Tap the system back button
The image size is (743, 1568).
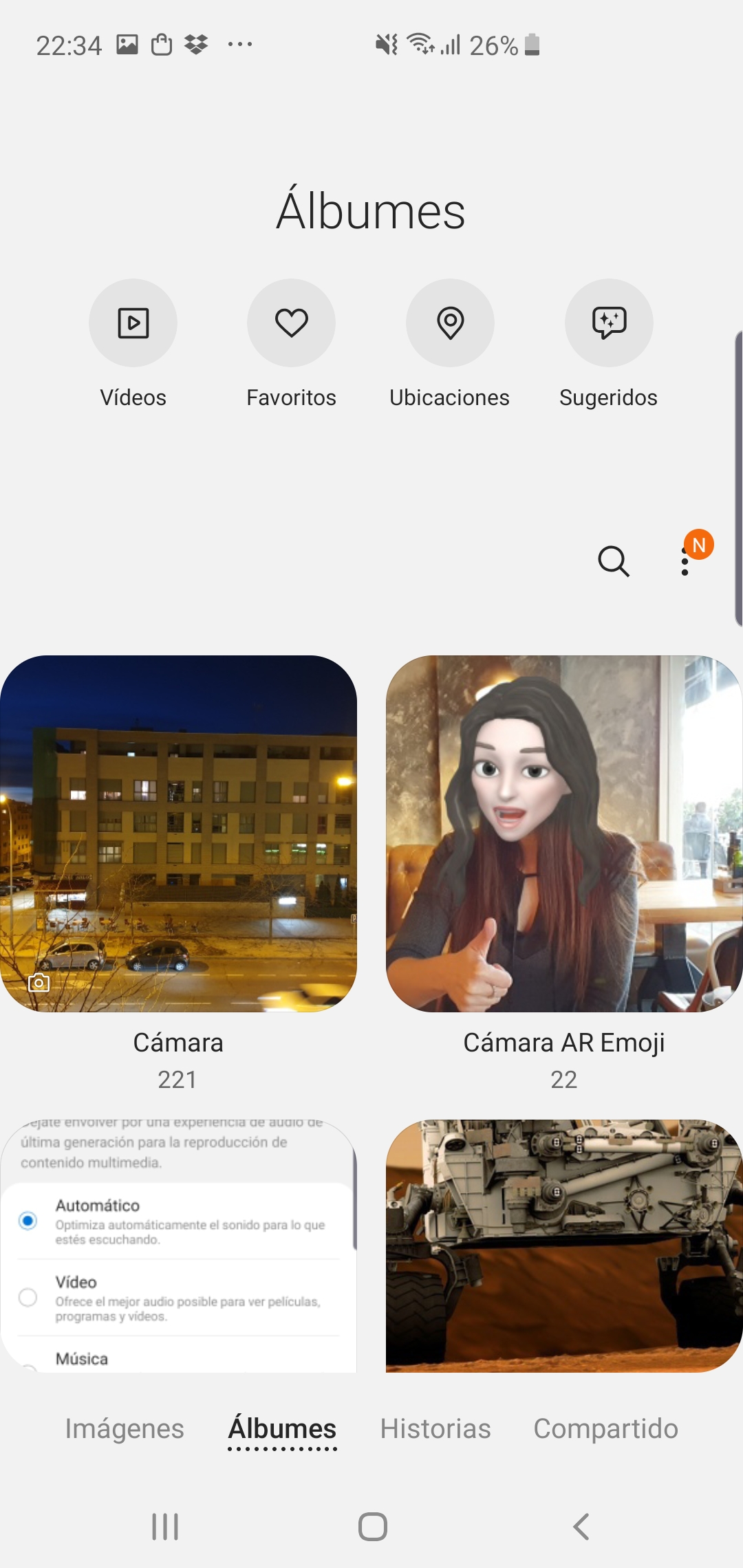[x=581, y=1527]
